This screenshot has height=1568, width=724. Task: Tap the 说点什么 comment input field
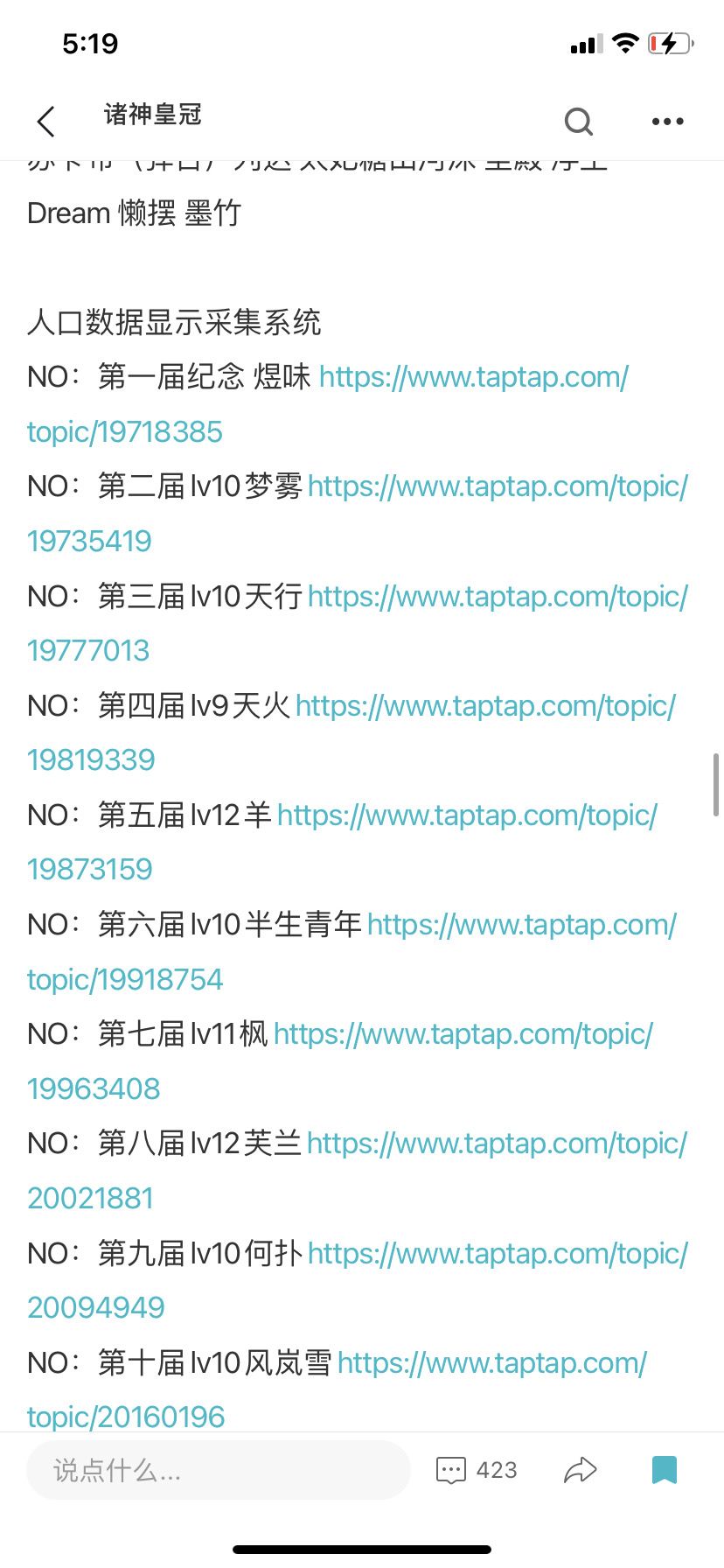click(x=217, y=1470)
